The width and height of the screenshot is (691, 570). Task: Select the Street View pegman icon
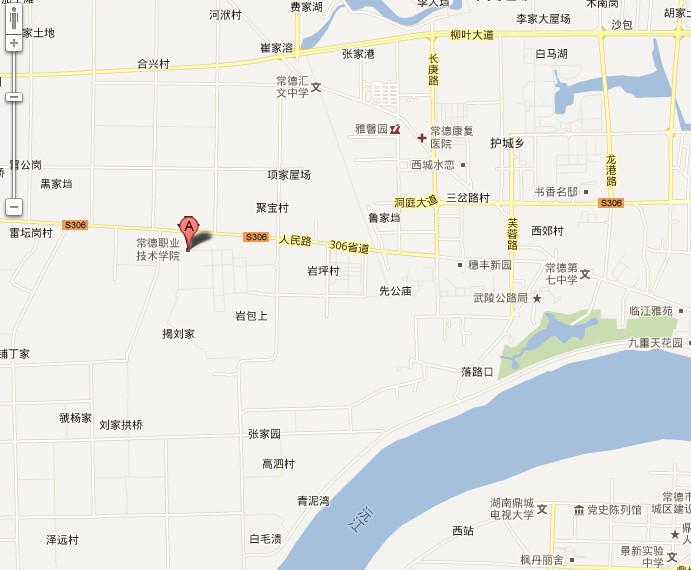(x=14, y=16)
